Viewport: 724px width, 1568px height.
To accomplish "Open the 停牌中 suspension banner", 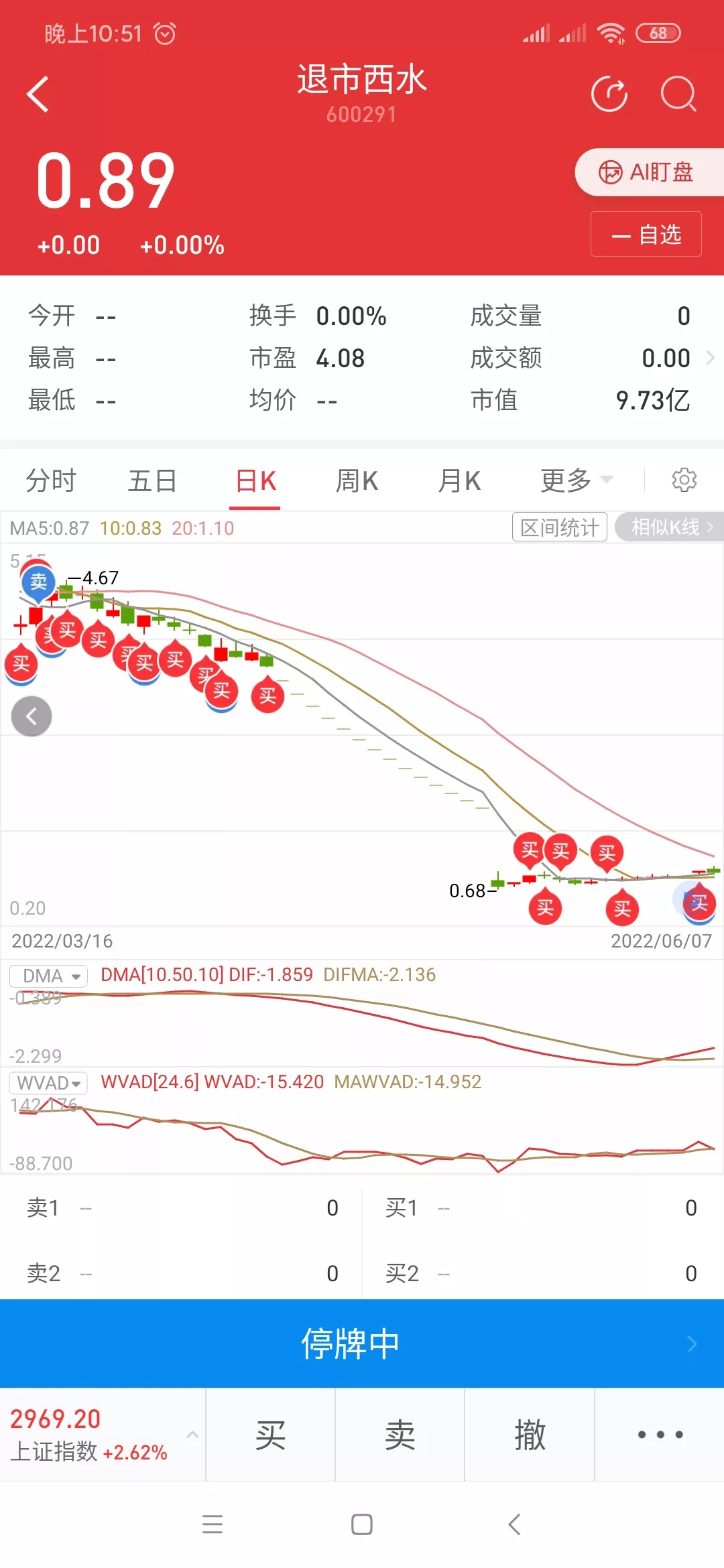I will point(362,1344).
